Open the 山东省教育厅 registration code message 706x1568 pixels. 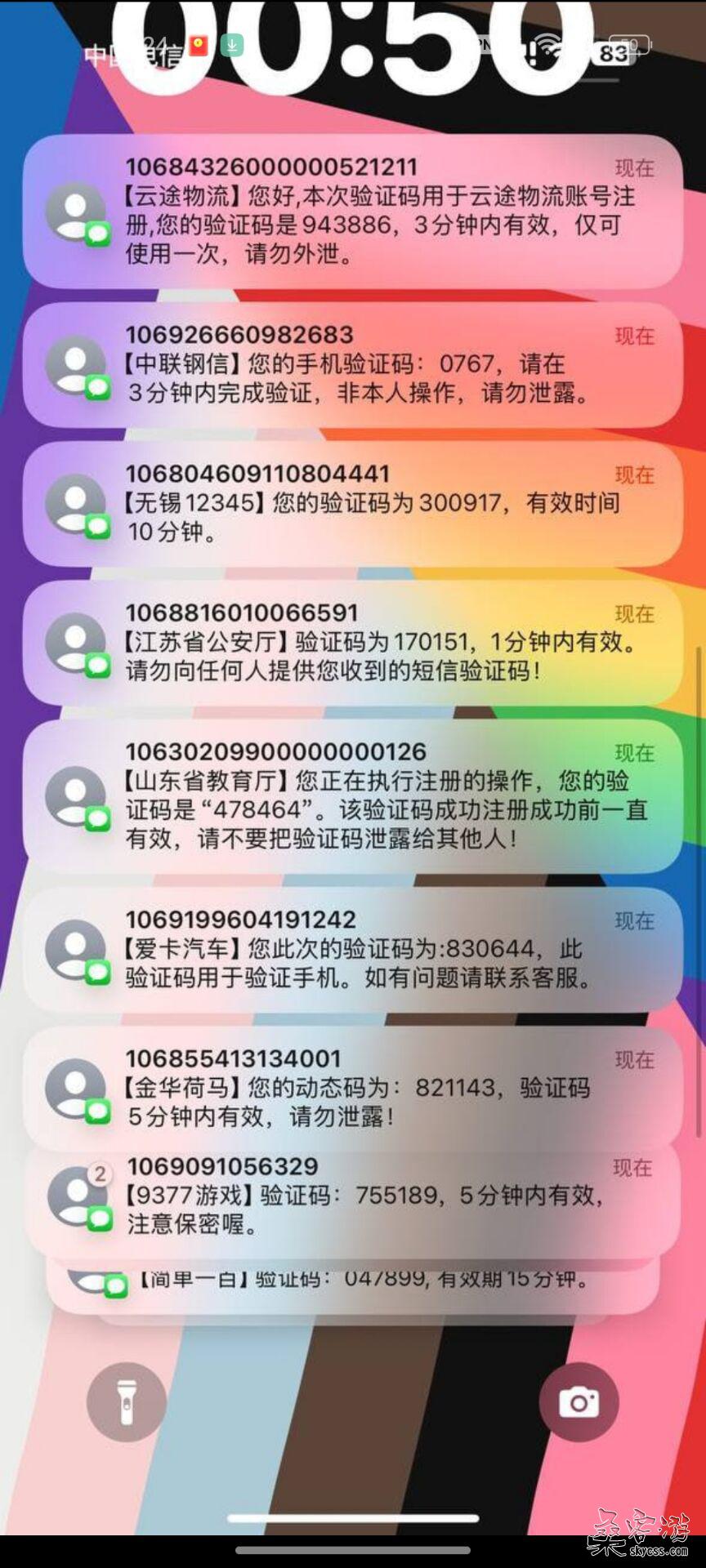(x=353, y=795)
